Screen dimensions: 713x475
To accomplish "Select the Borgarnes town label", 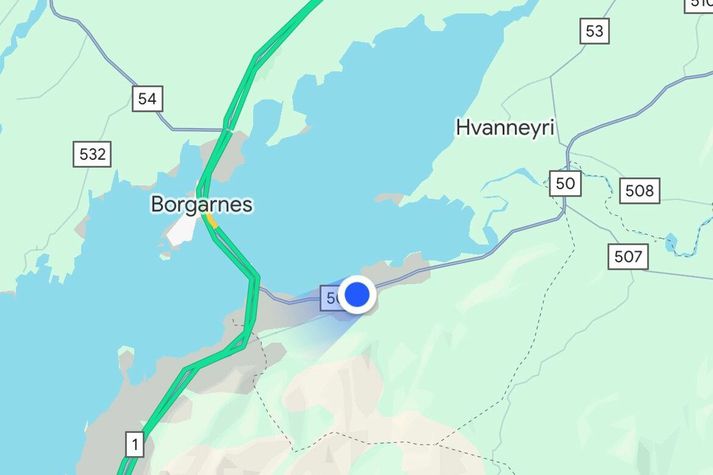I will click(x=201, y=205).
